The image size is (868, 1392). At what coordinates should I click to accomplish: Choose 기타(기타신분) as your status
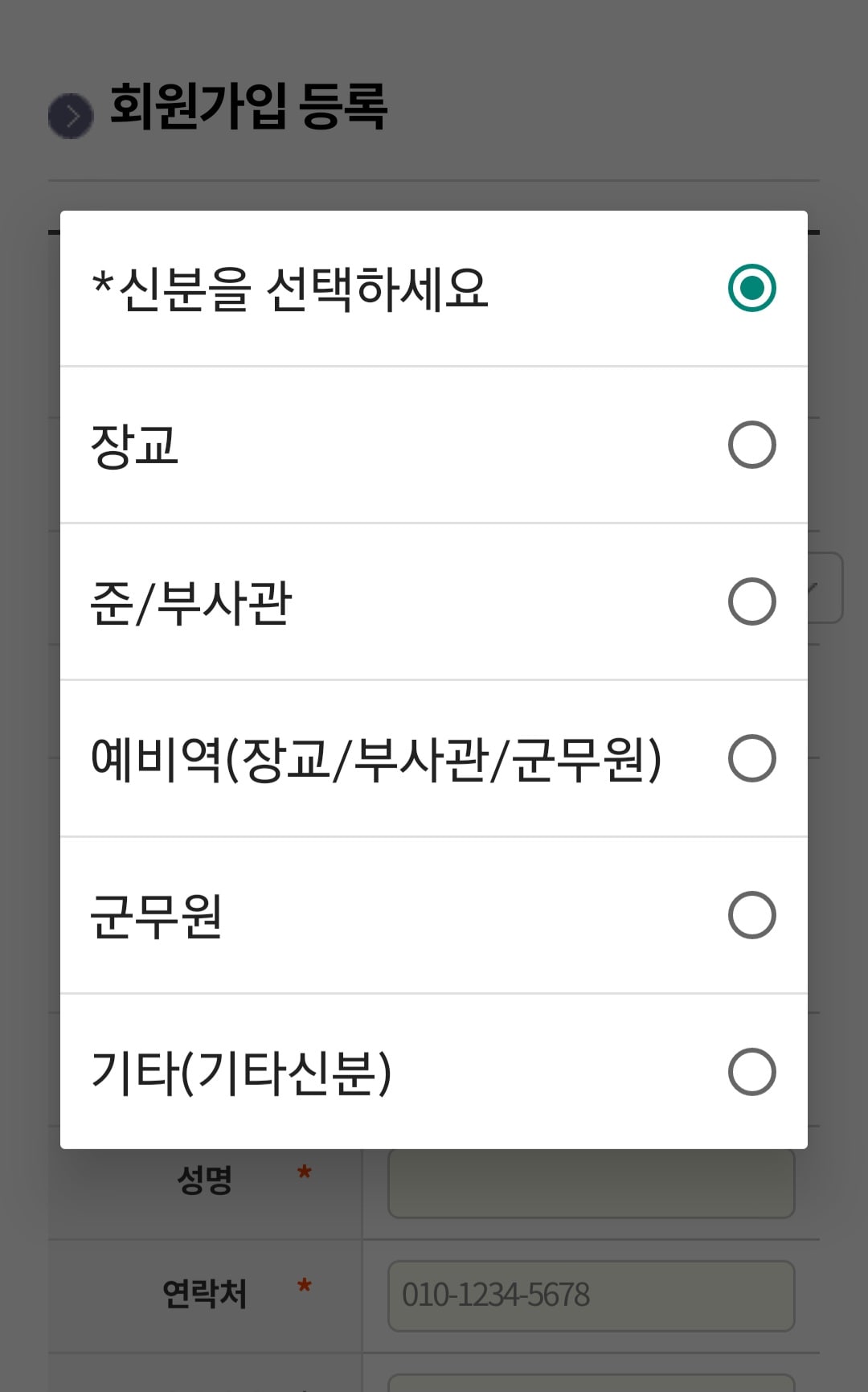(x=434, y=1070)
